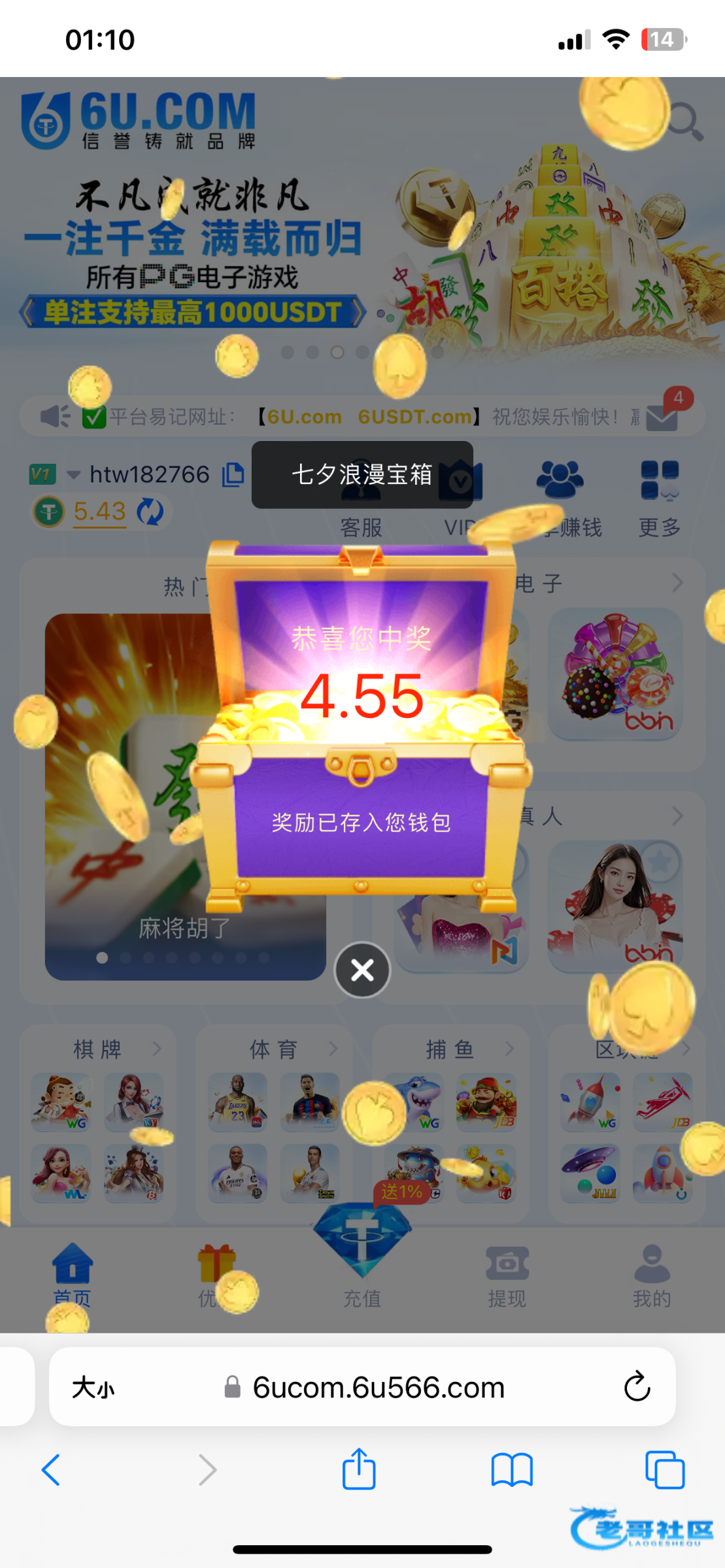Show all open Safari tabs
This screenshot has height=1568, width=725.
(664, 1470)
